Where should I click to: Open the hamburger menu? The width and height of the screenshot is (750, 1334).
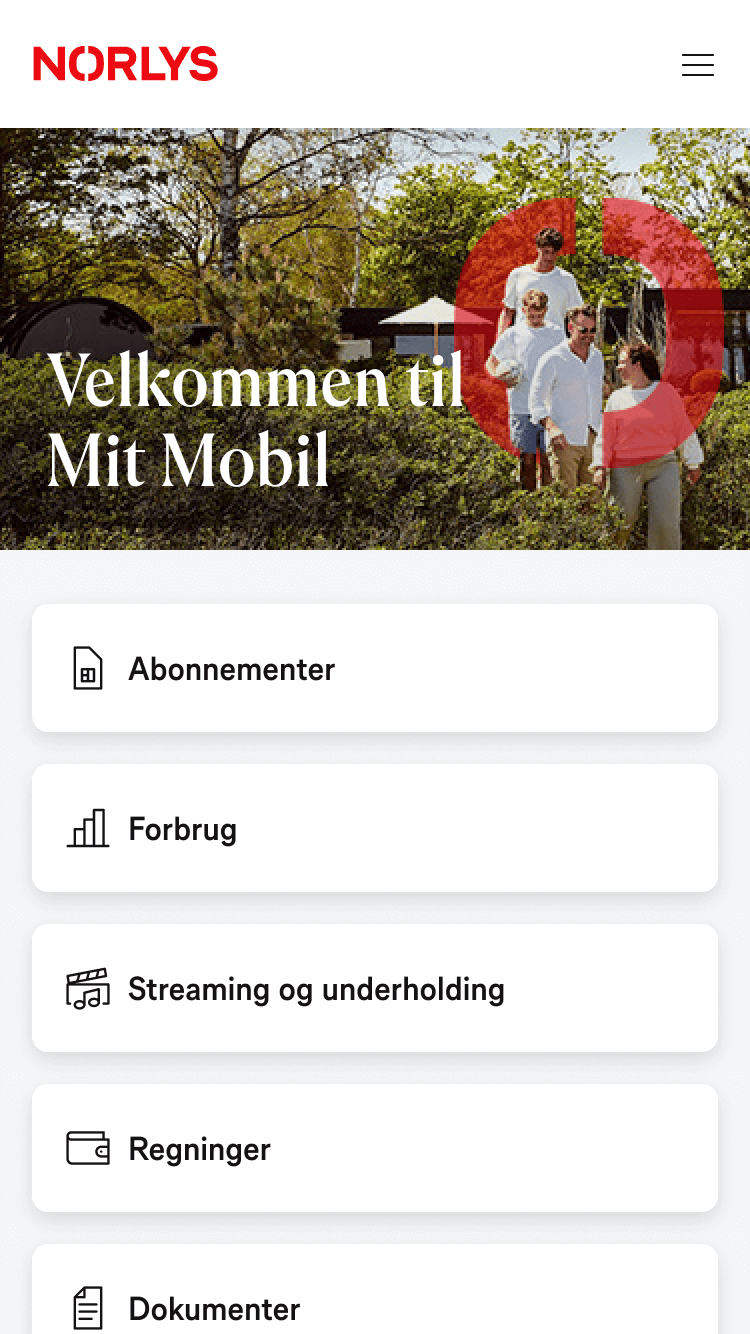(697, 65)
